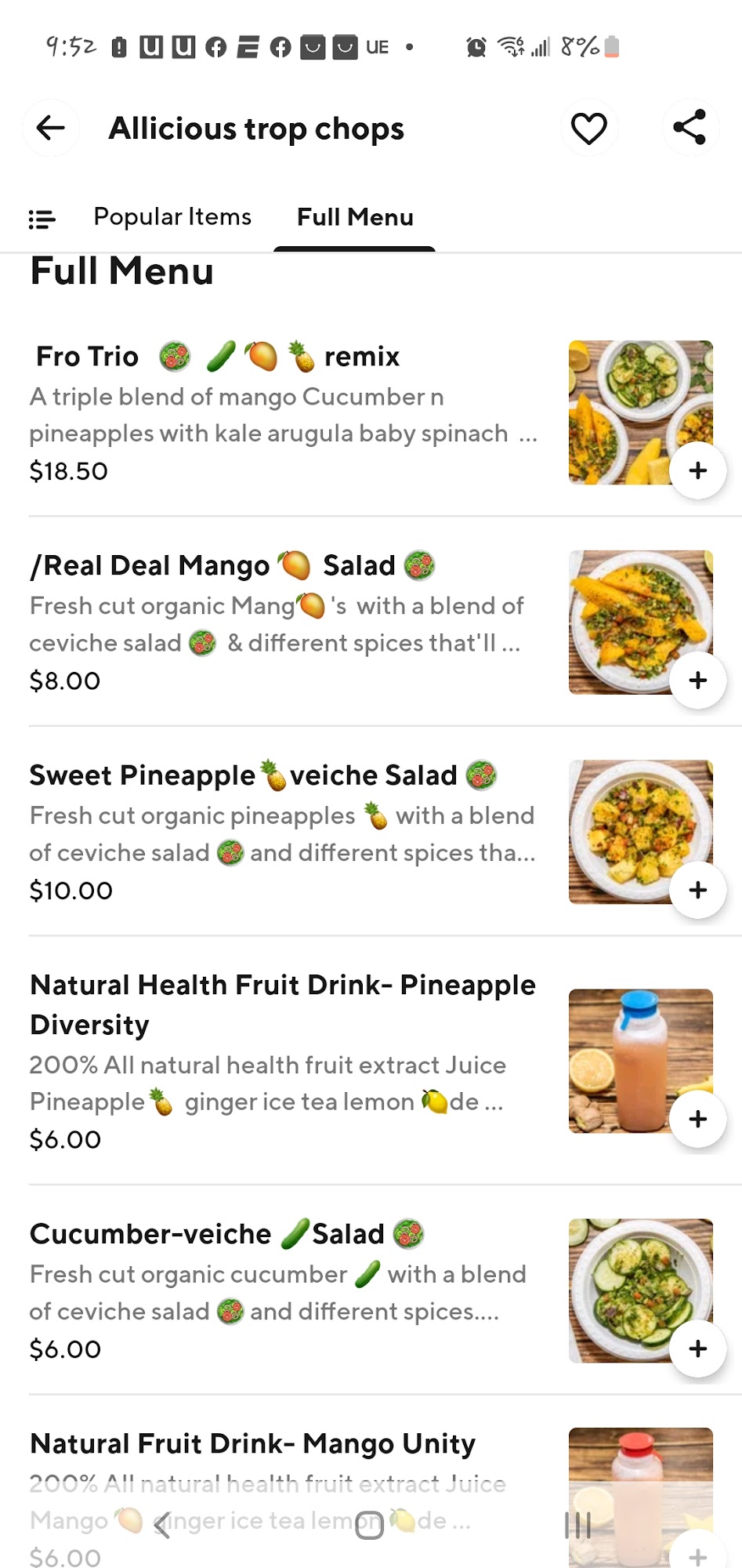Open the recent apps view
The height and width of the screenshot is (1568, 742).
tap(577, 1525)
